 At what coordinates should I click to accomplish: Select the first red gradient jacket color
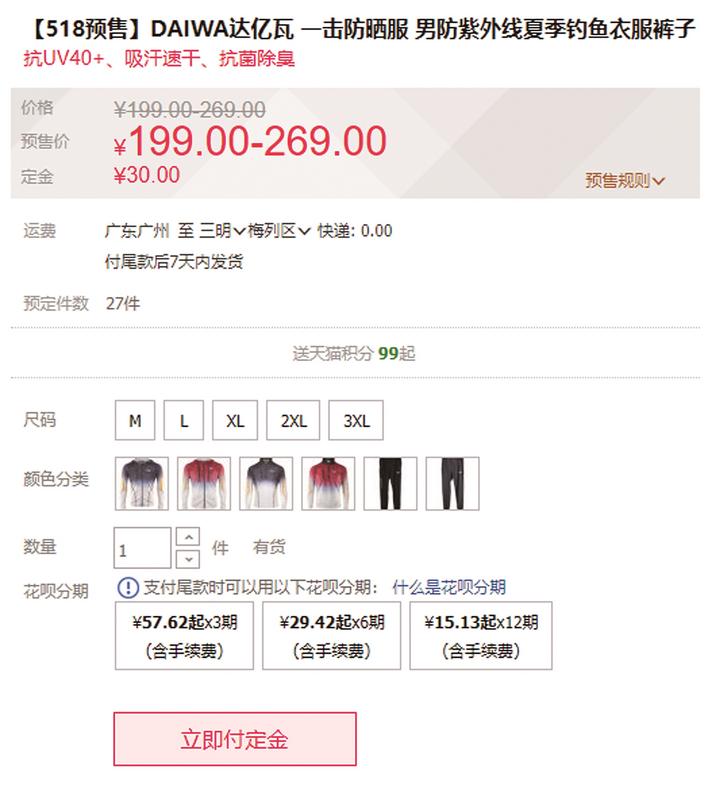point(203,483)
